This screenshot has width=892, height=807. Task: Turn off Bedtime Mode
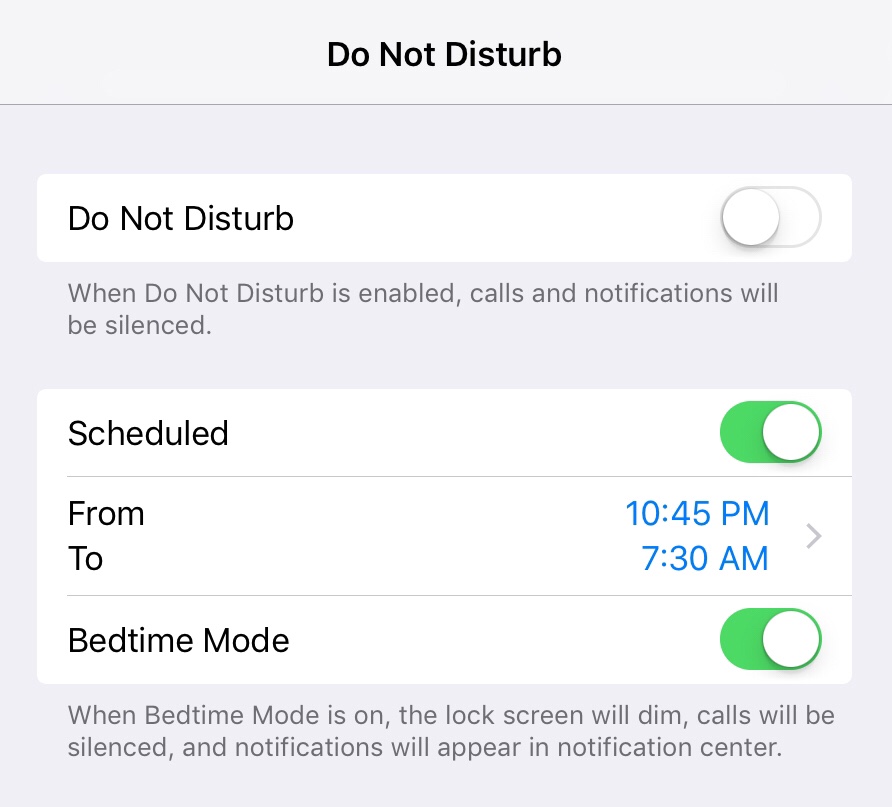coord(770,640)
